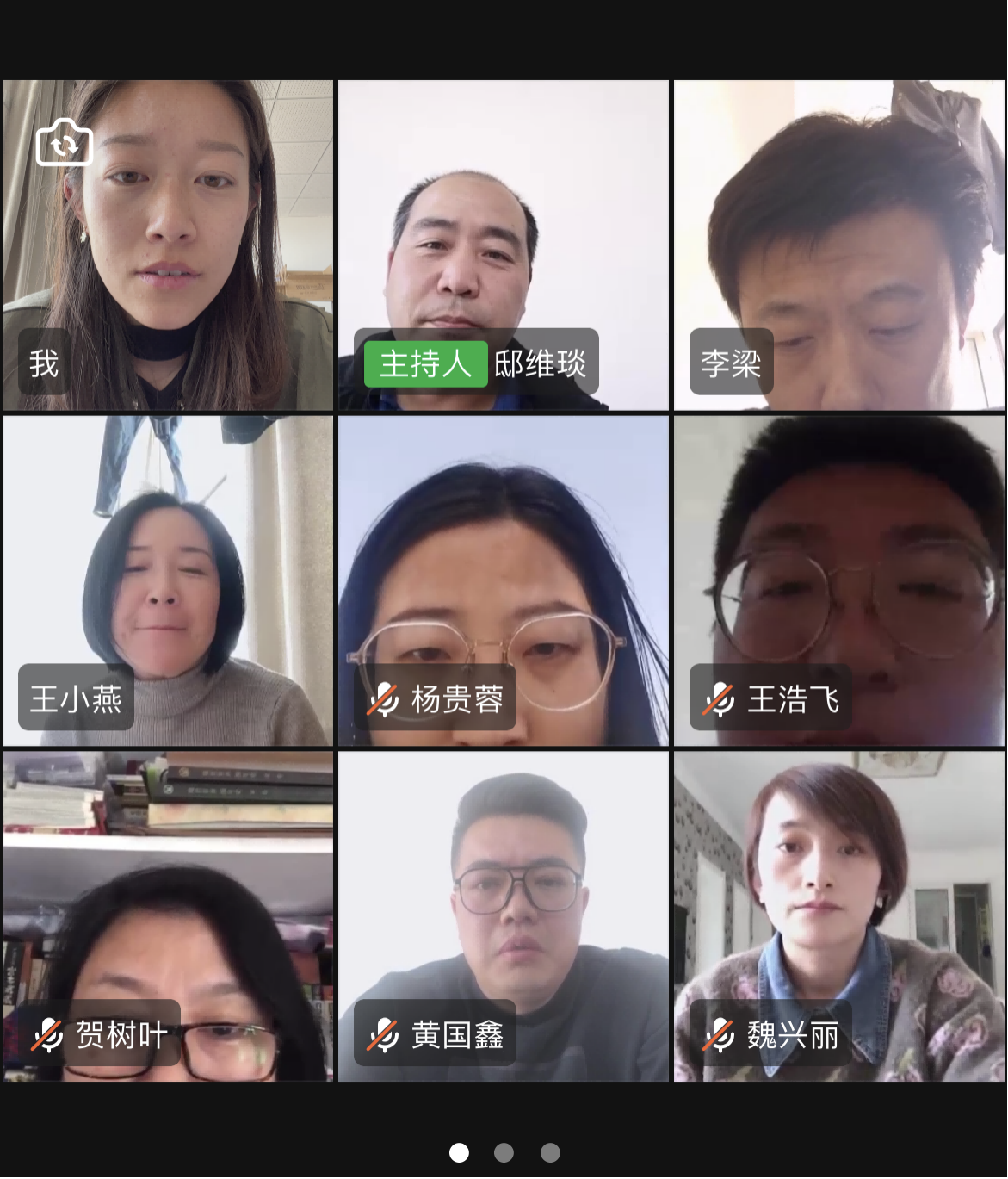Viewport: 1008px width, 1179px height.
Task: Select 杨贵蓉's video tile
Action: click(x=503, y=580)
